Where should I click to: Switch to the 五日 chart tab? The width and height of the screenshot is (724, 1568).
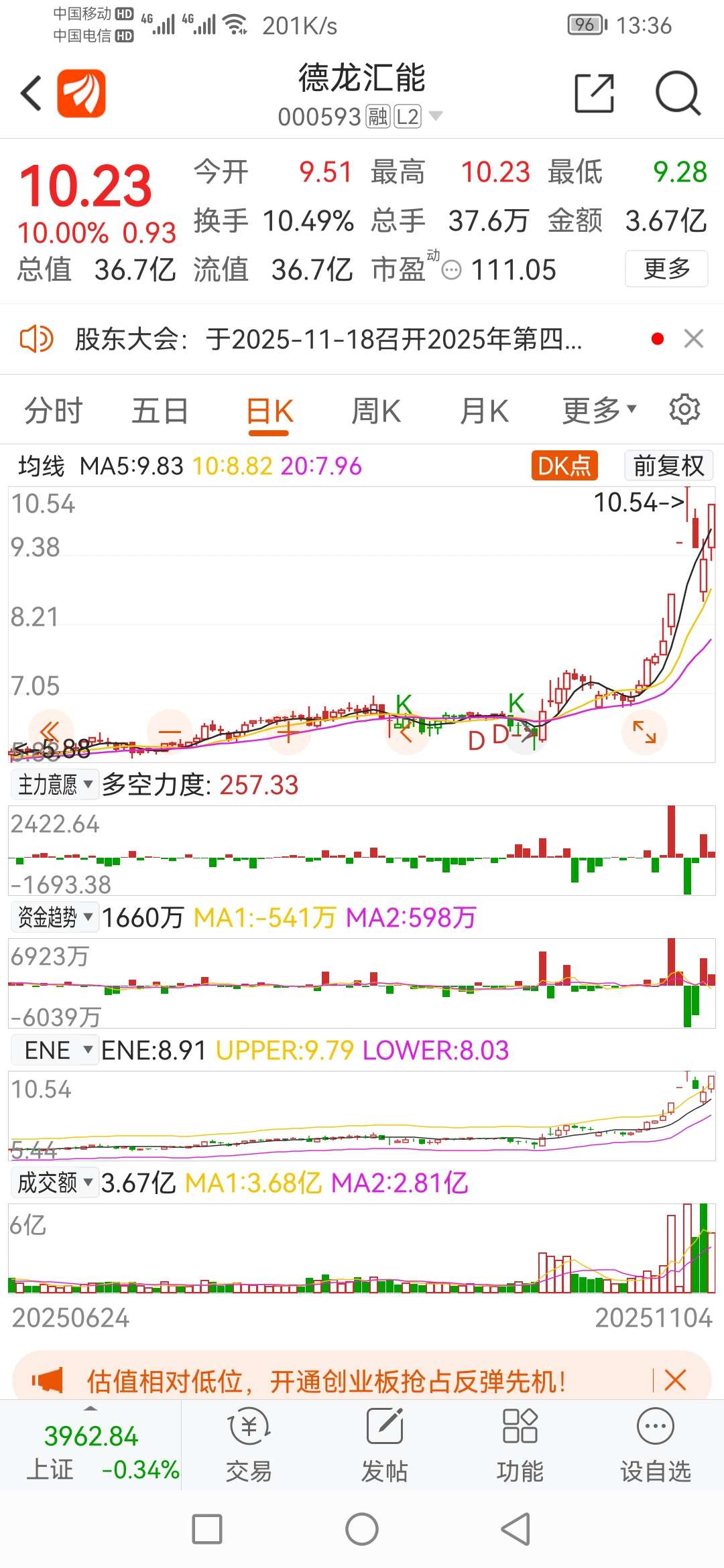[160, 410]
